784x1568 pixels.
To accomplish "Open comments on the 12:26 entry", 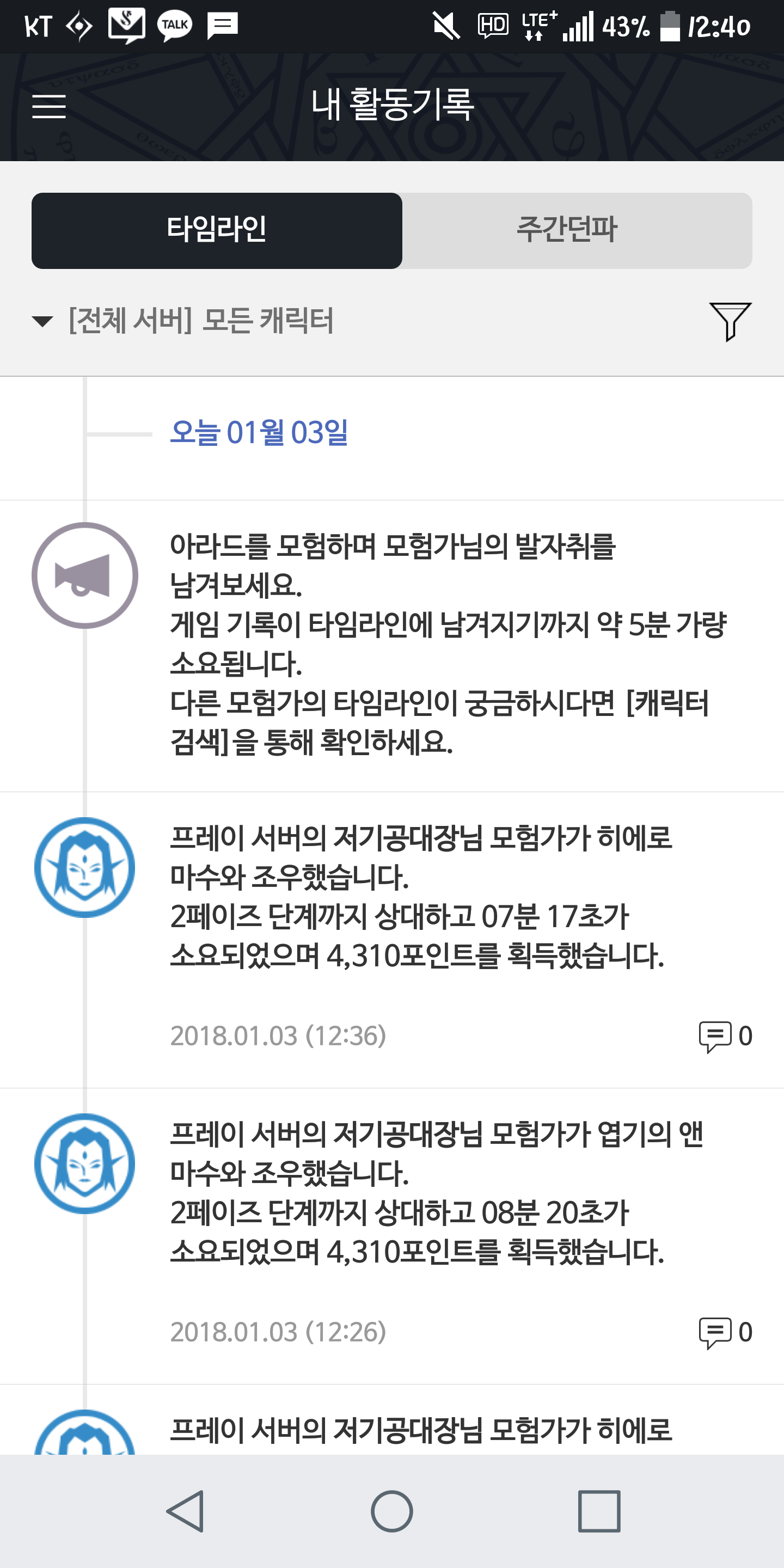I will click(x=726, y=1332).
